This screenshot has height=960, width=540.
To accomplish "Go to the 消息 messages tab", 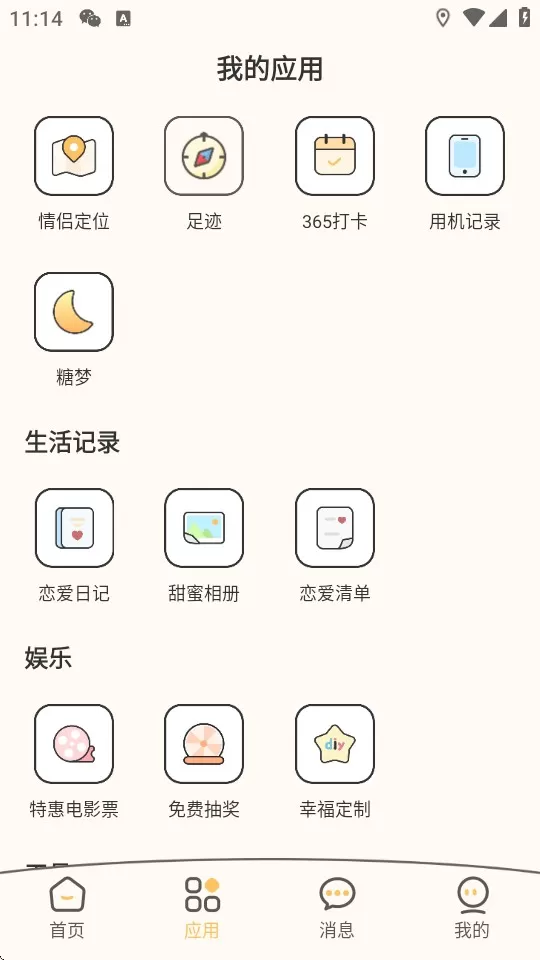I will tap(337, 908).
